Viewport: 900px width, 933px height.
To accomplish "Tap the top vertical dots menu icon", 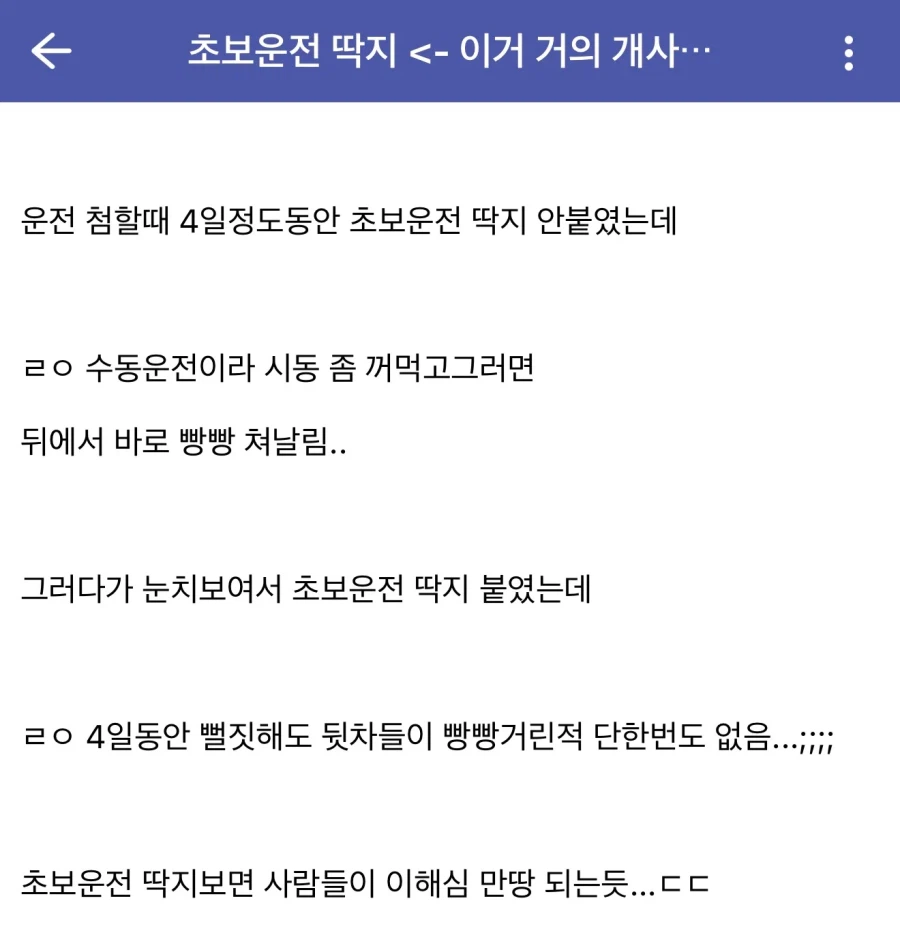I will (x=848, y=51).
